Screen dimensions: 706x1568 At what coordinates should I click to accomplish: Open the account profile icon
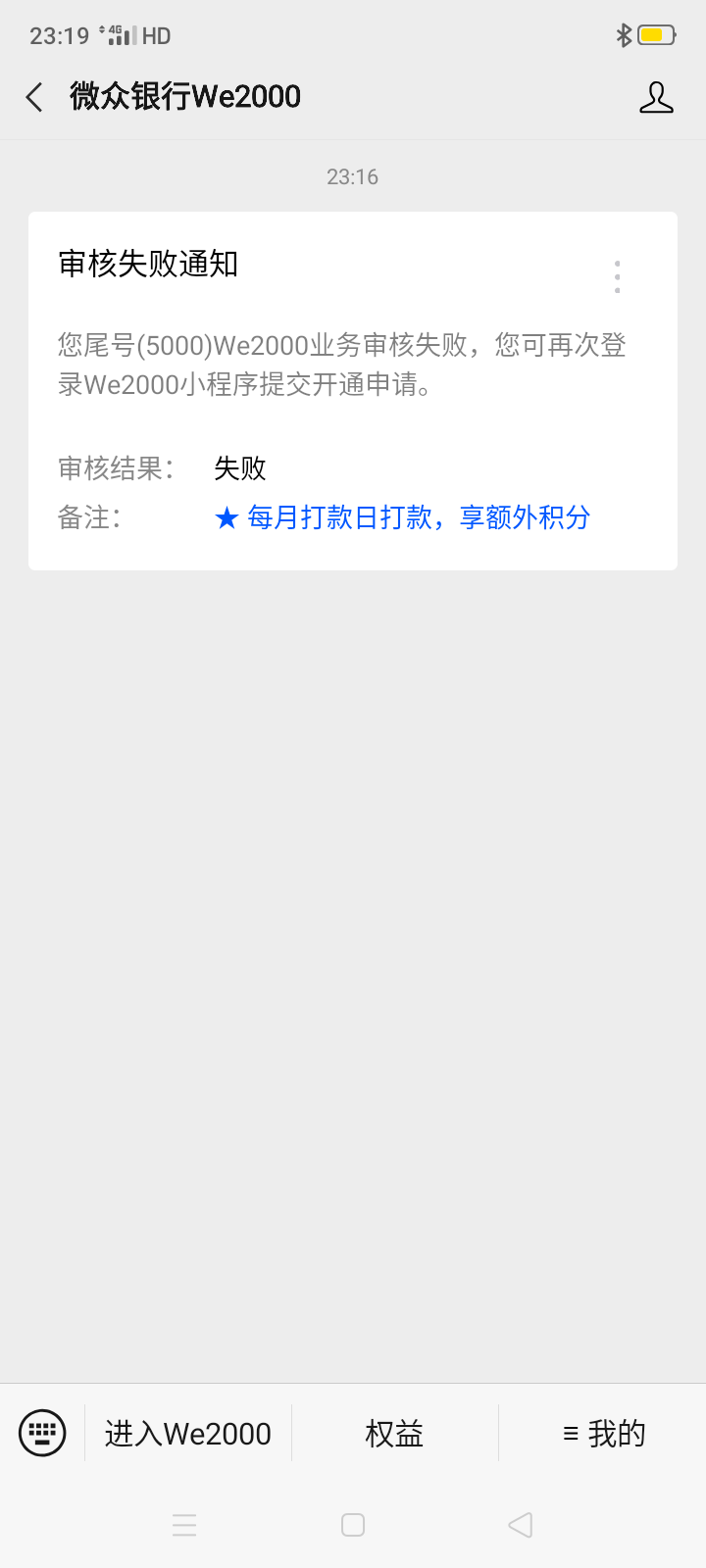(656, 97)
